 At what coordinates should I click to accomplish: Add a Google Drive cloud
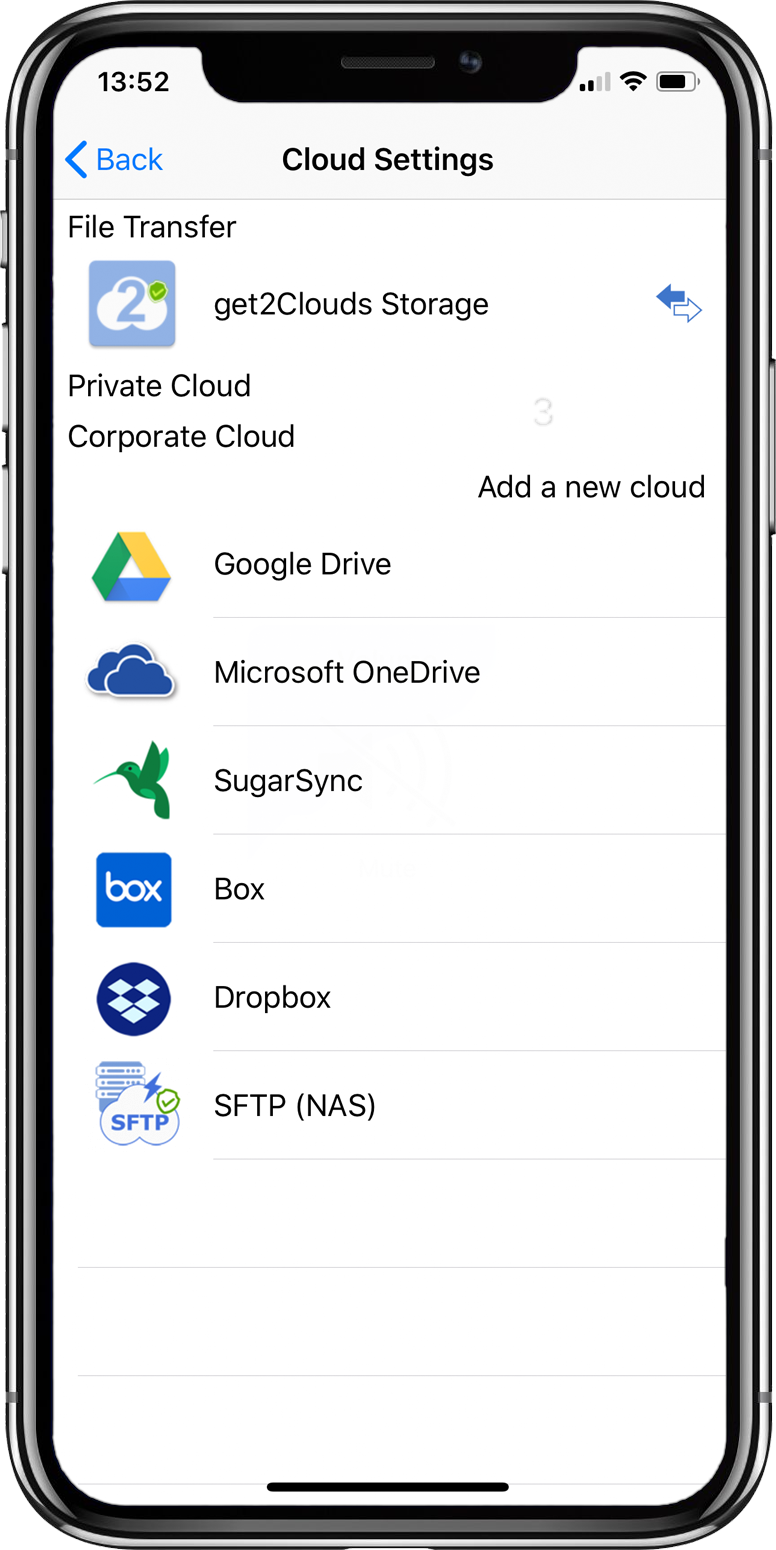389,564
